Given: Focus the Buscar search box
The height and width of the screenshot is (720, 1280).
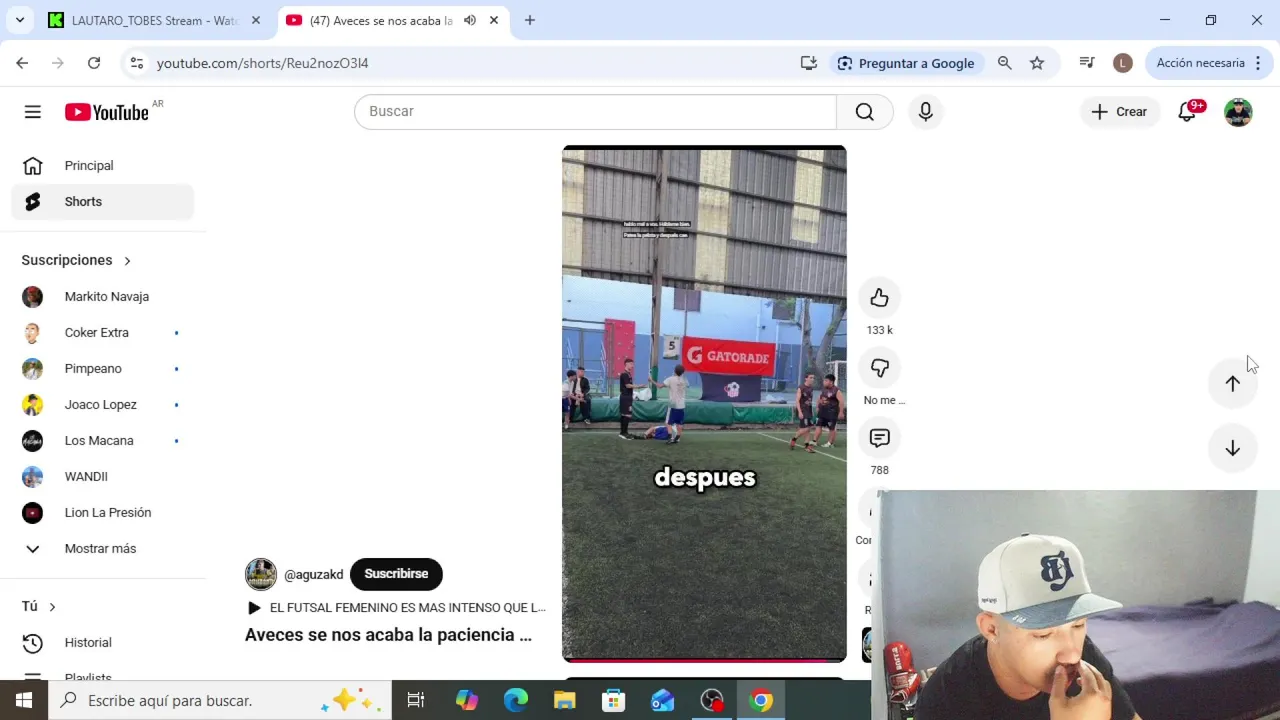Looking at the screenshot, I should (x=595, y=111).
